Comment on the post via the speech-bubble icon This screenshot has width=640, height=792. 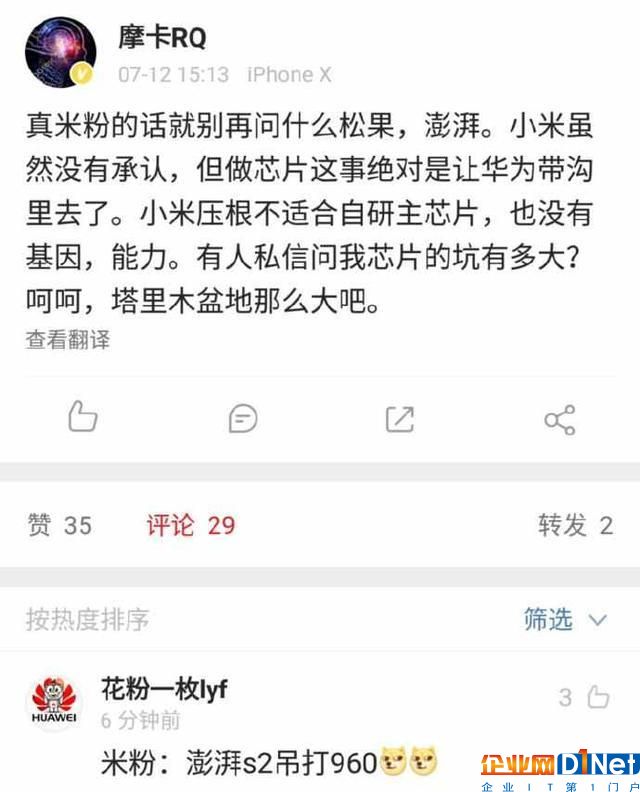click(242, 418)
